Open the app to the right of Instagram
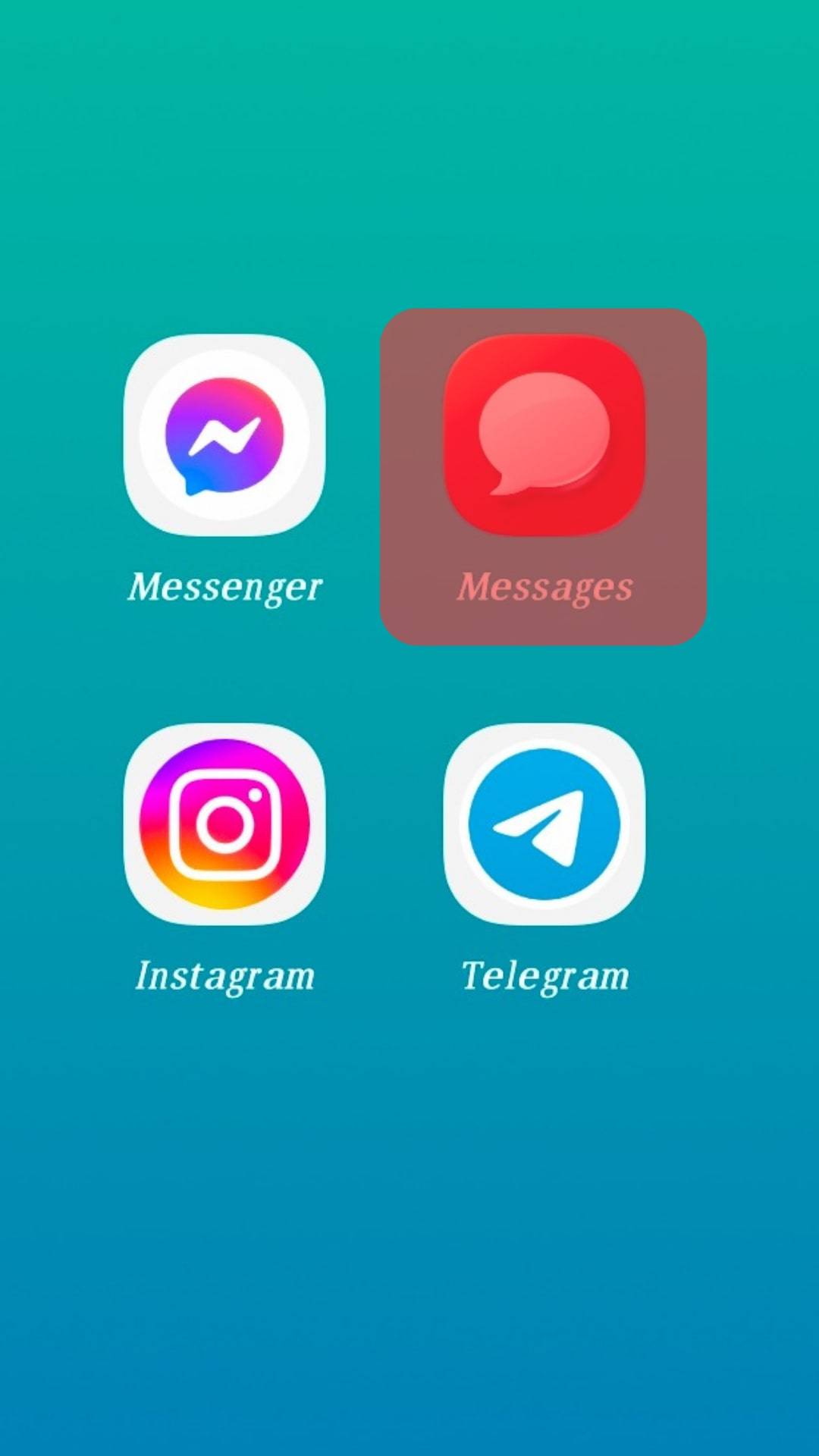This screenshot has width=819, height=1456. [x=543, y=823]
